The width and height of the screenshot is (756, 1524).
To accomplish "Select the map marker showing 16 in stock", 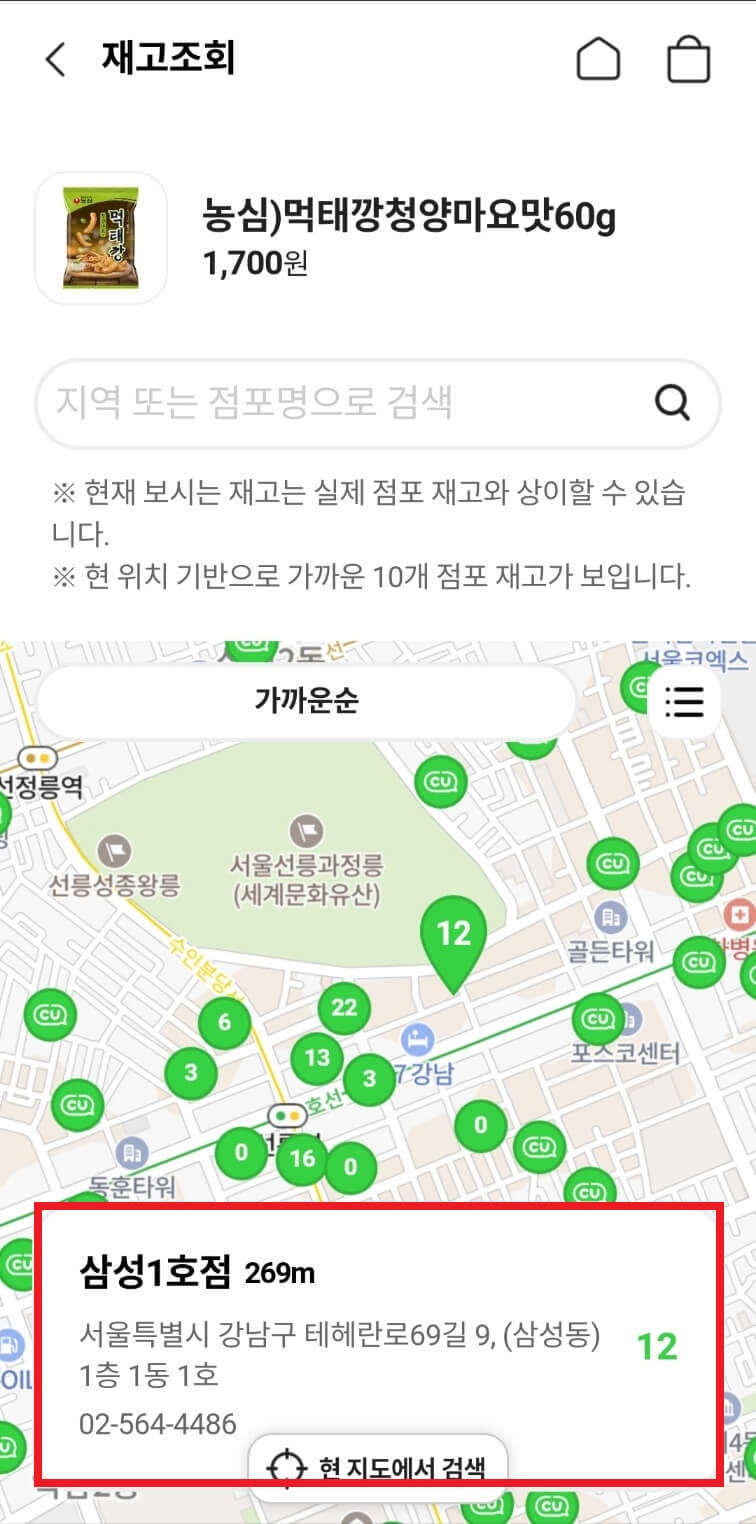I will click(x=303, y=1159).
